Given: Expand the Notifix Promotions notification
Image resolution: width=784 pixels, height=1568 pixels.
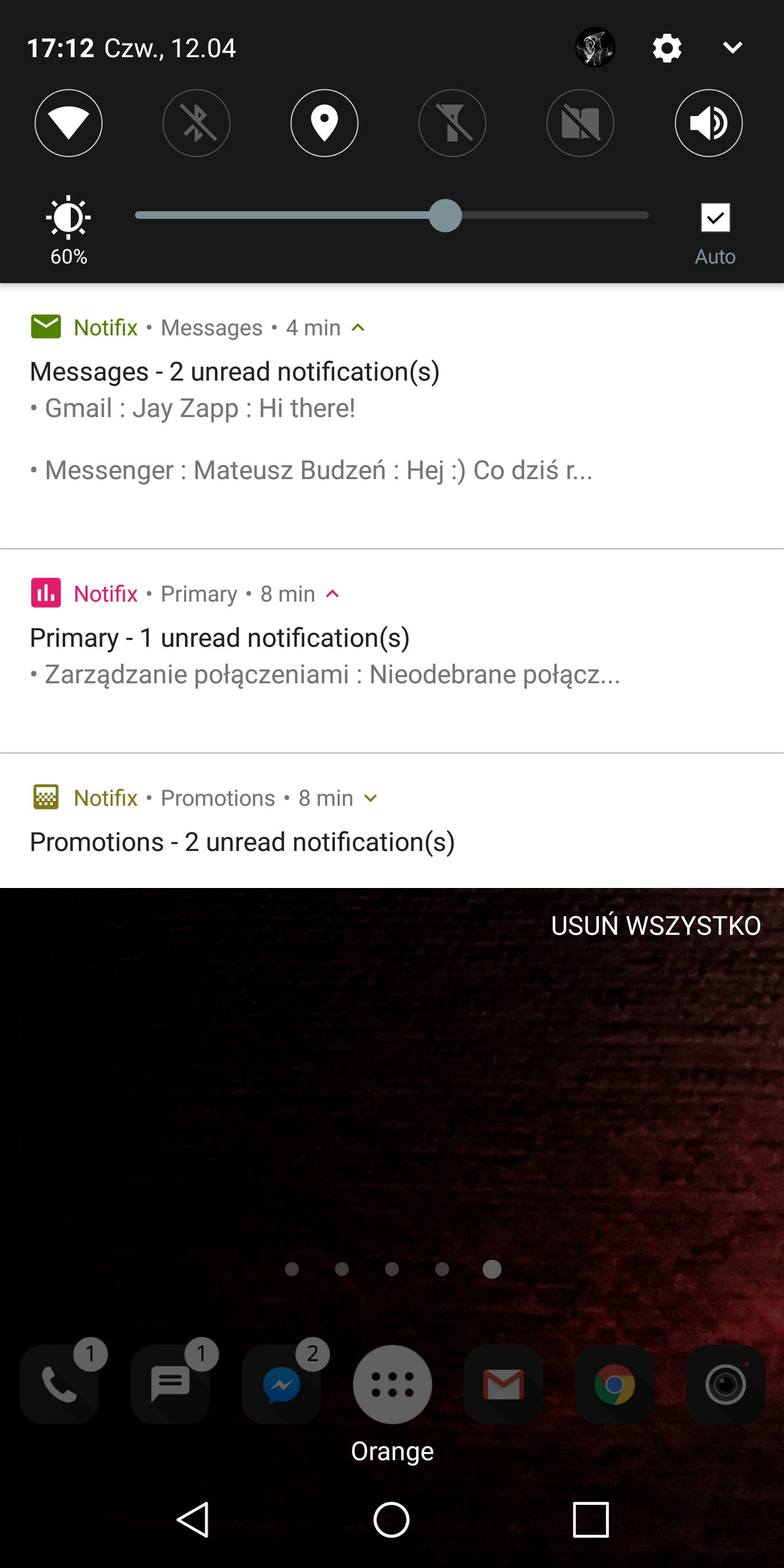Looking at the screenshot, I should [371, 798].
